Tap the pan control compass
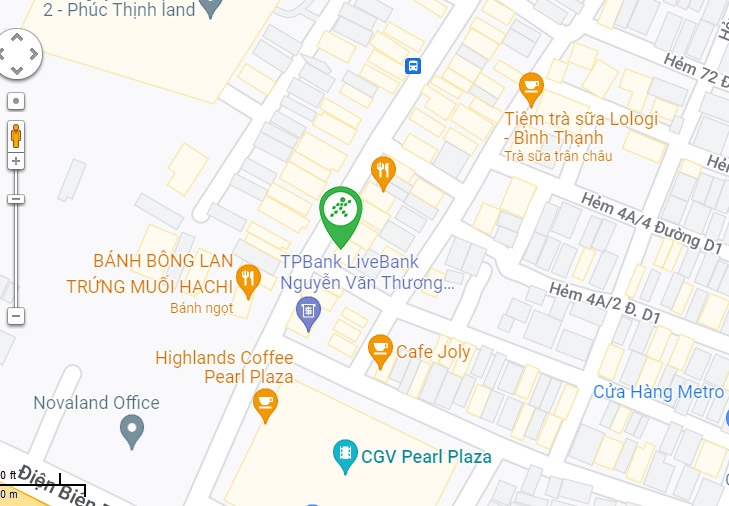729x506 pixels. (17, 54)
